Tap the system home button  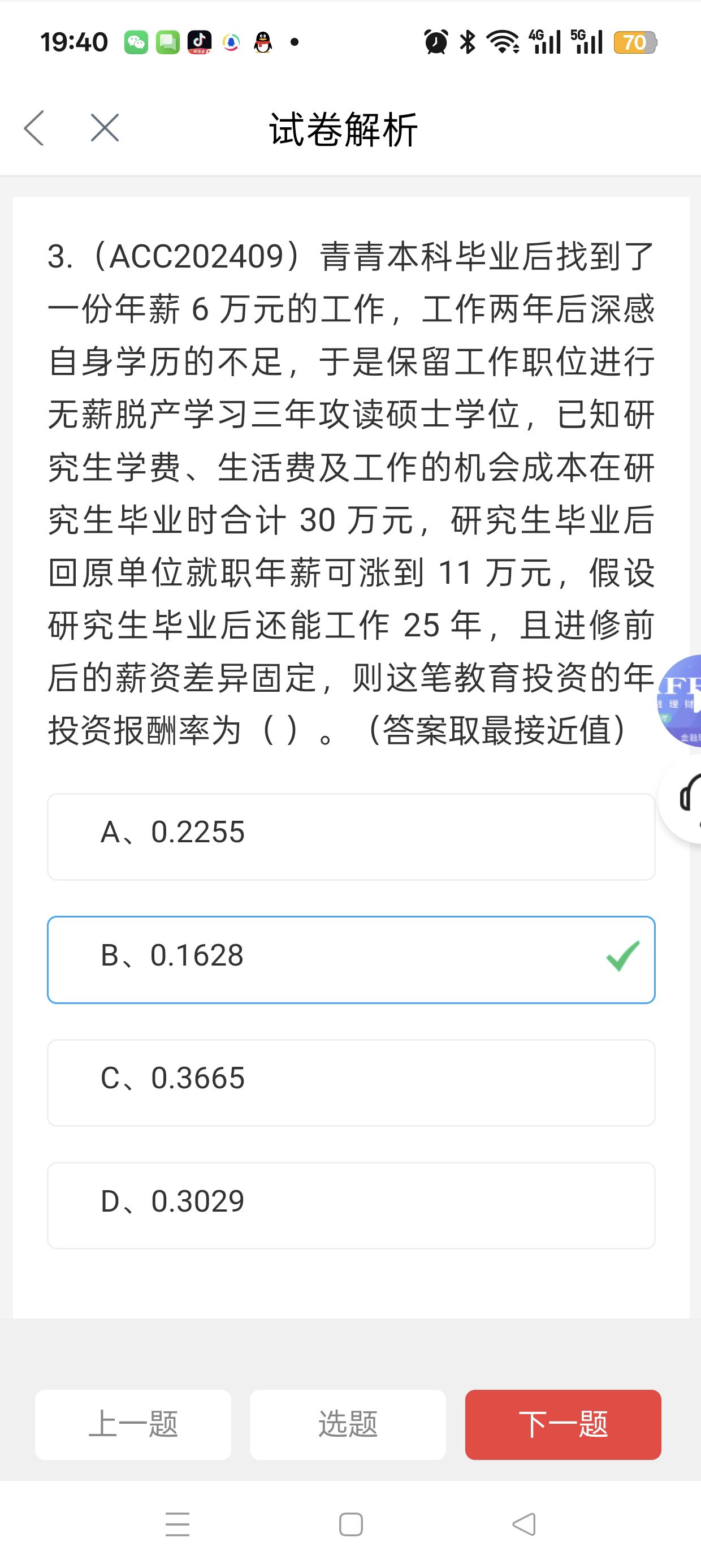coord(350,1525)
